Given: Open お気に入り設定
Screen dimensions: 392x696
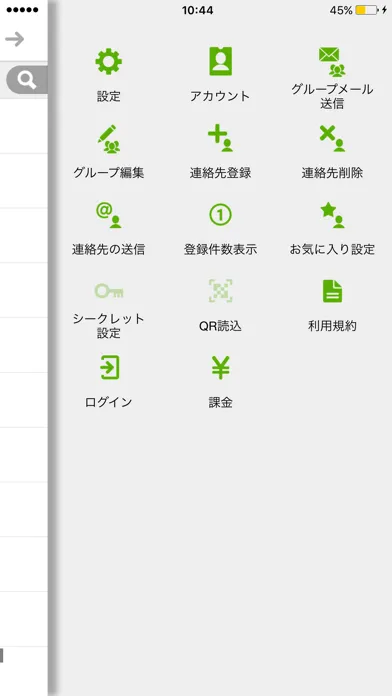Looking at the screenshot, I should pyautogui.click(x=332, y=228).
